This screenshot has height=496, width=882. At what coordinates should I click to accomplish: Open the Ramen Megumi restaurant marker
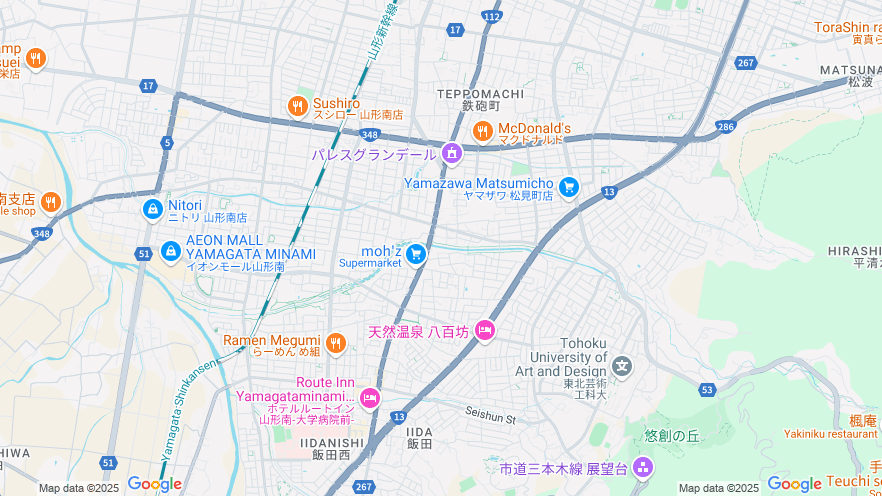[335, 344]
